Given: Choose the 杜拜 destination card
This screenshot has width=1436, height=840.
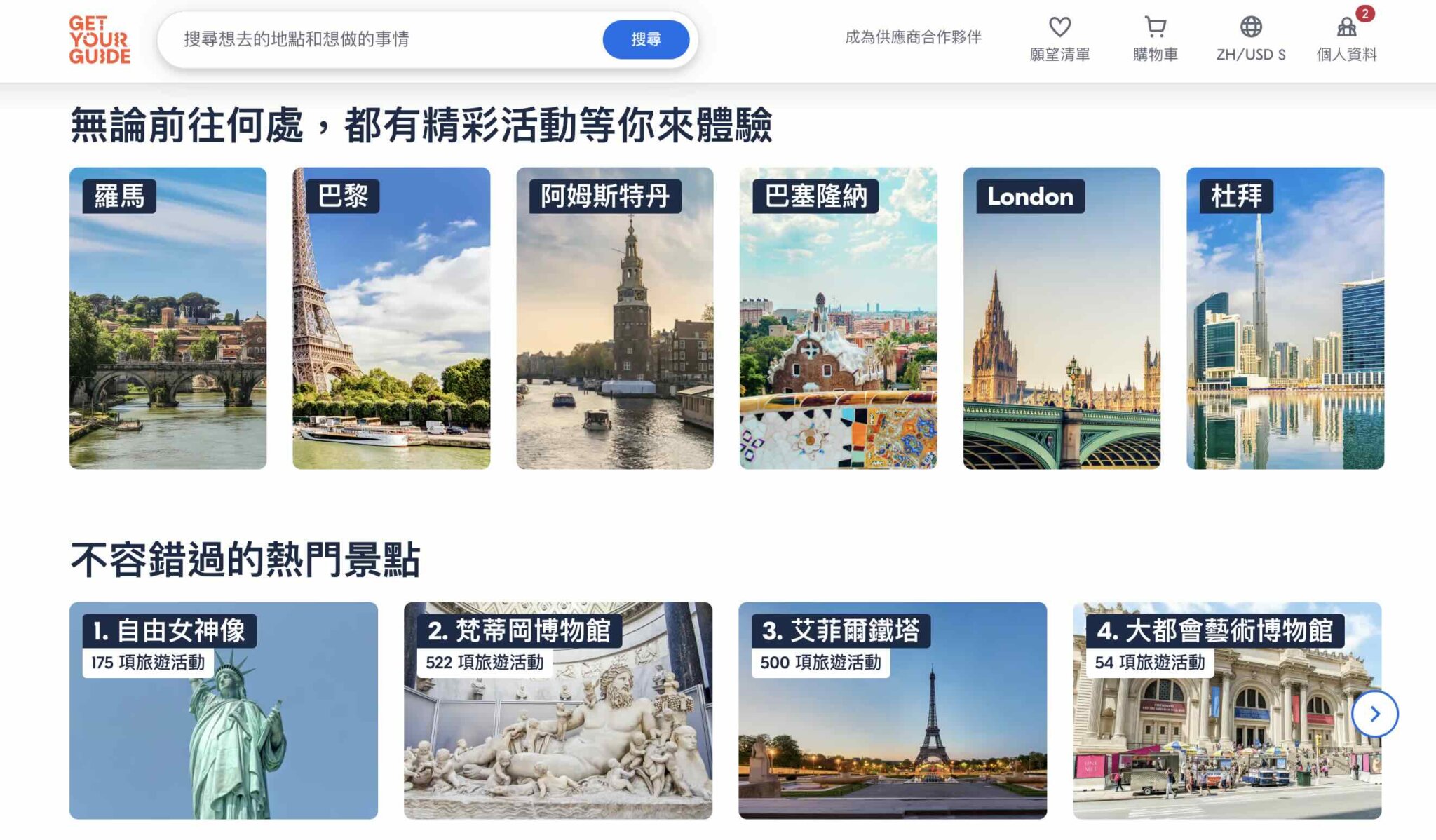Looking at the screenshot, I should point(1285,318).
